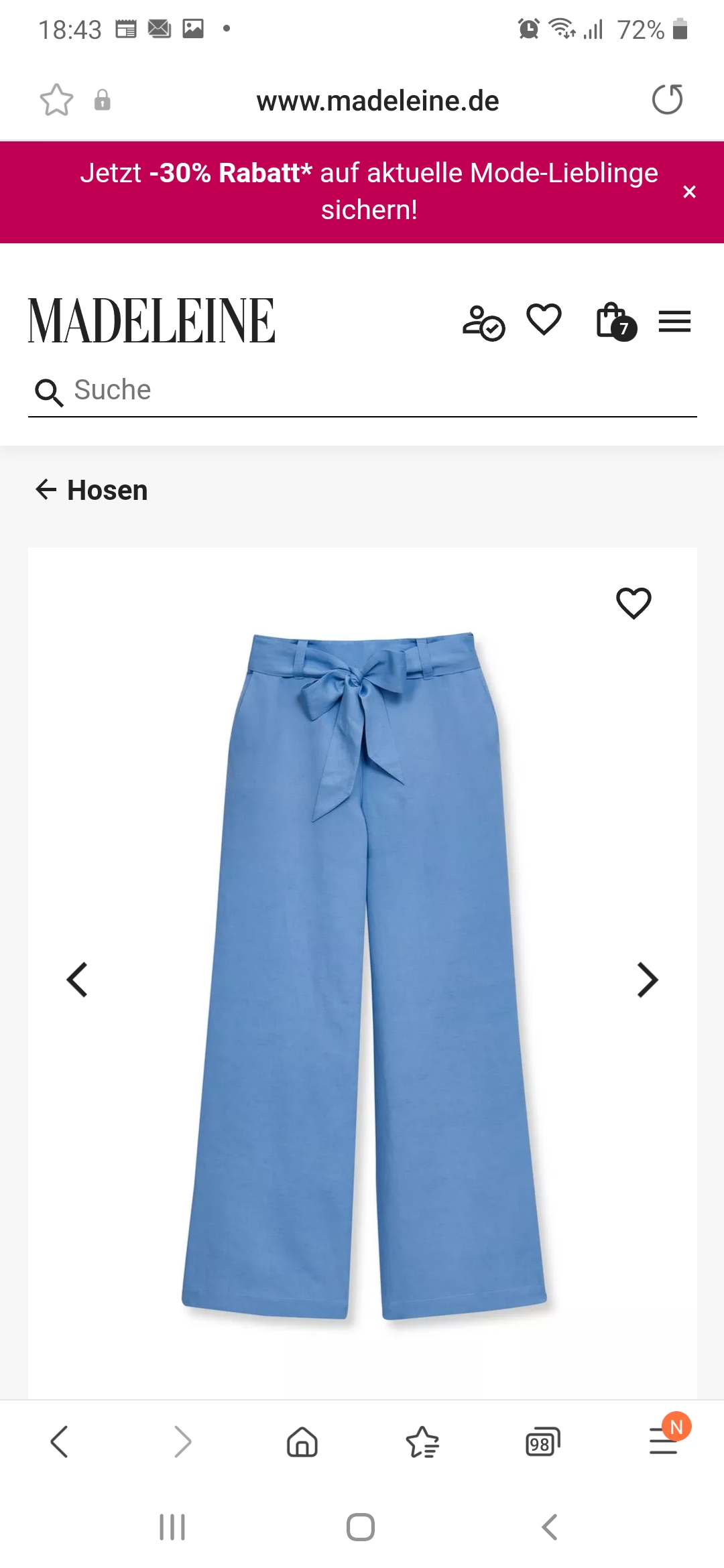This screenshot has height=1568, width=724.
Task: Add blue trousers to wishlist
Action: pos(633,602)
